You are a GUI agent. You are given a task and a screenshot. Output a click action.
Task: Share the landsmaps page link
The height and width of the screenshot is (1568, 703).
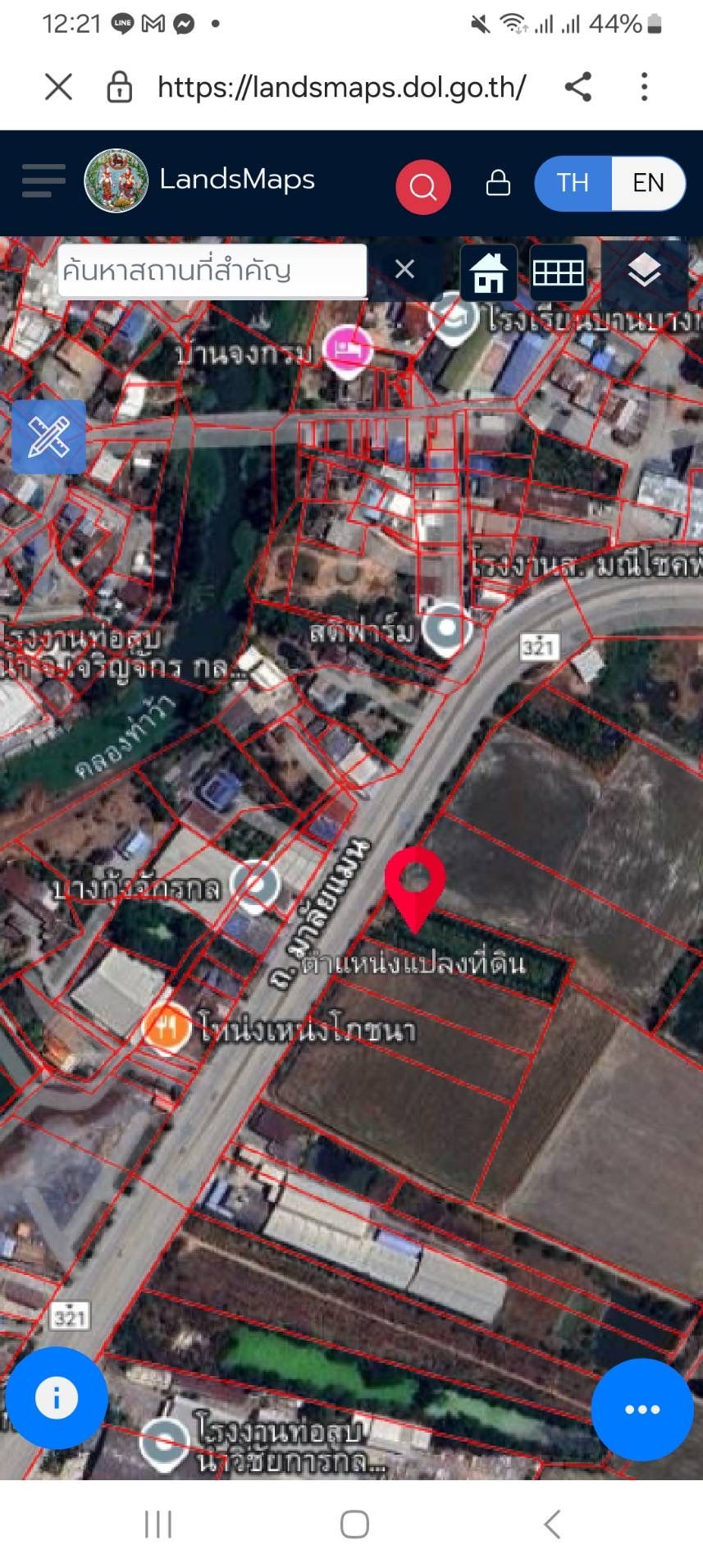[x=578, y=86]
